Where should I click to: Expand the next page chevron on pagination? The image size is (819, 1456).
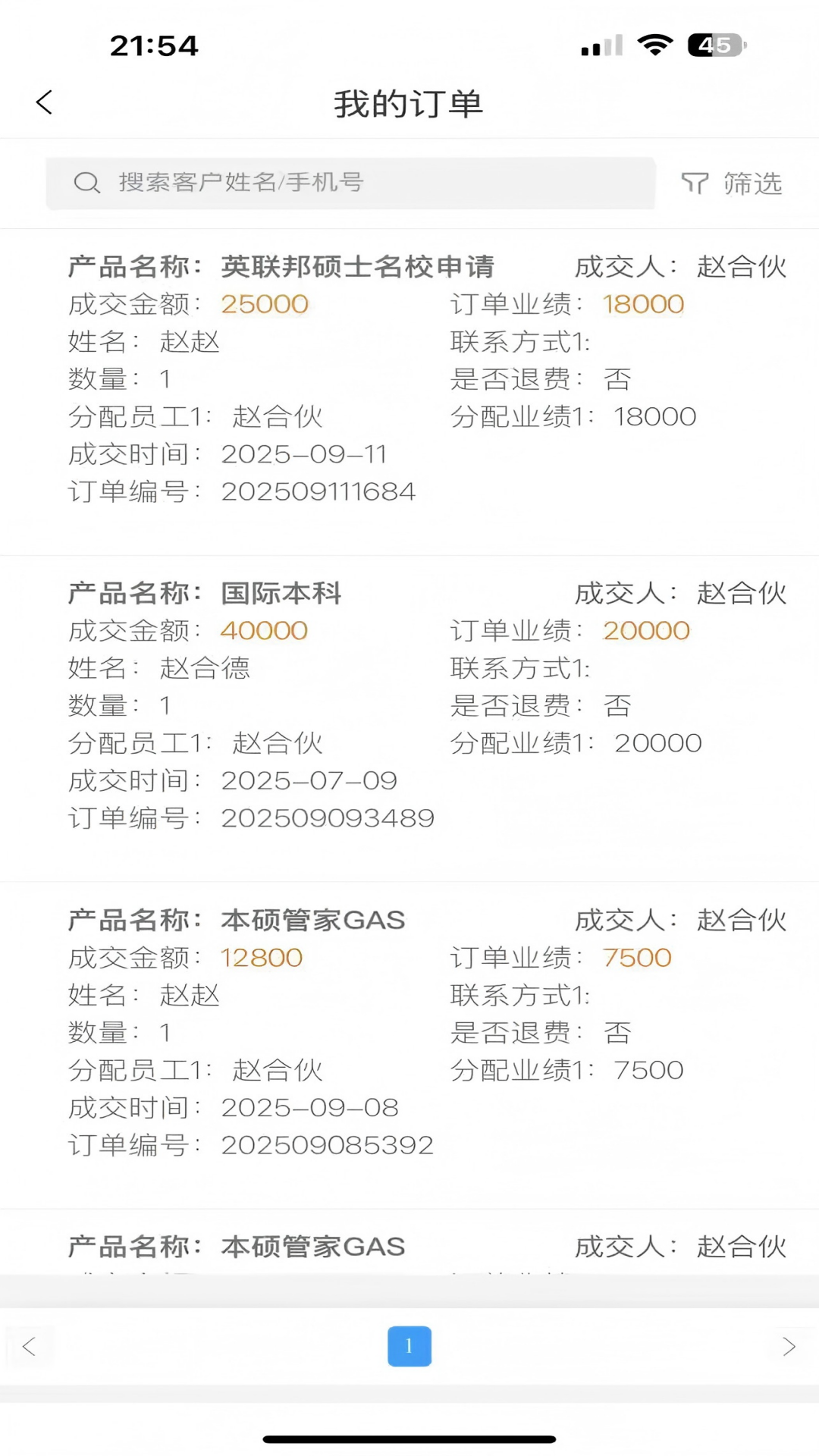tap(789, 1347)
